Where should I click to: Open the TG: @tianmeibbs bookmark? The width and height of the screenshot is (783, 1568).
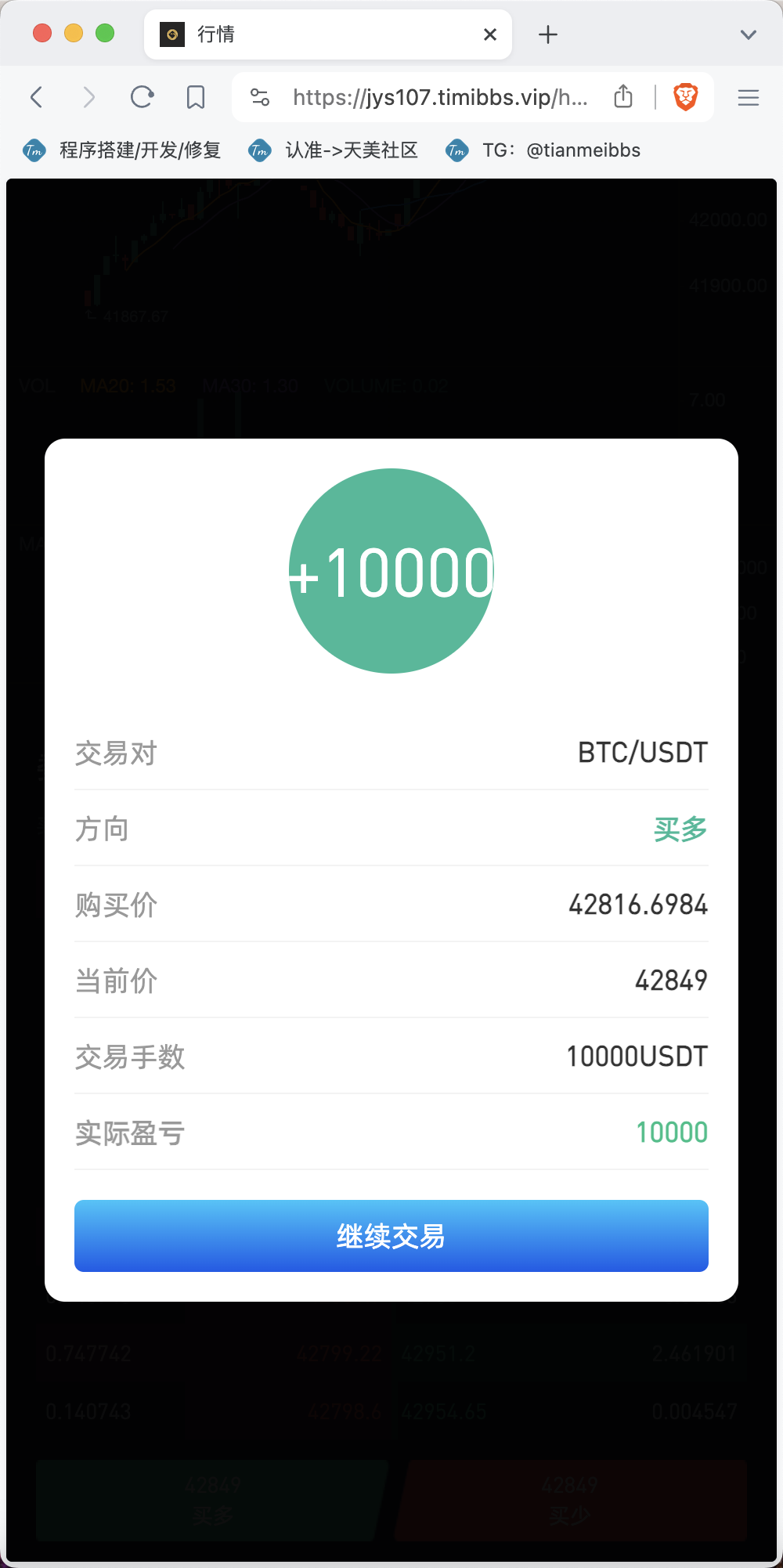[x=543, y=150]
